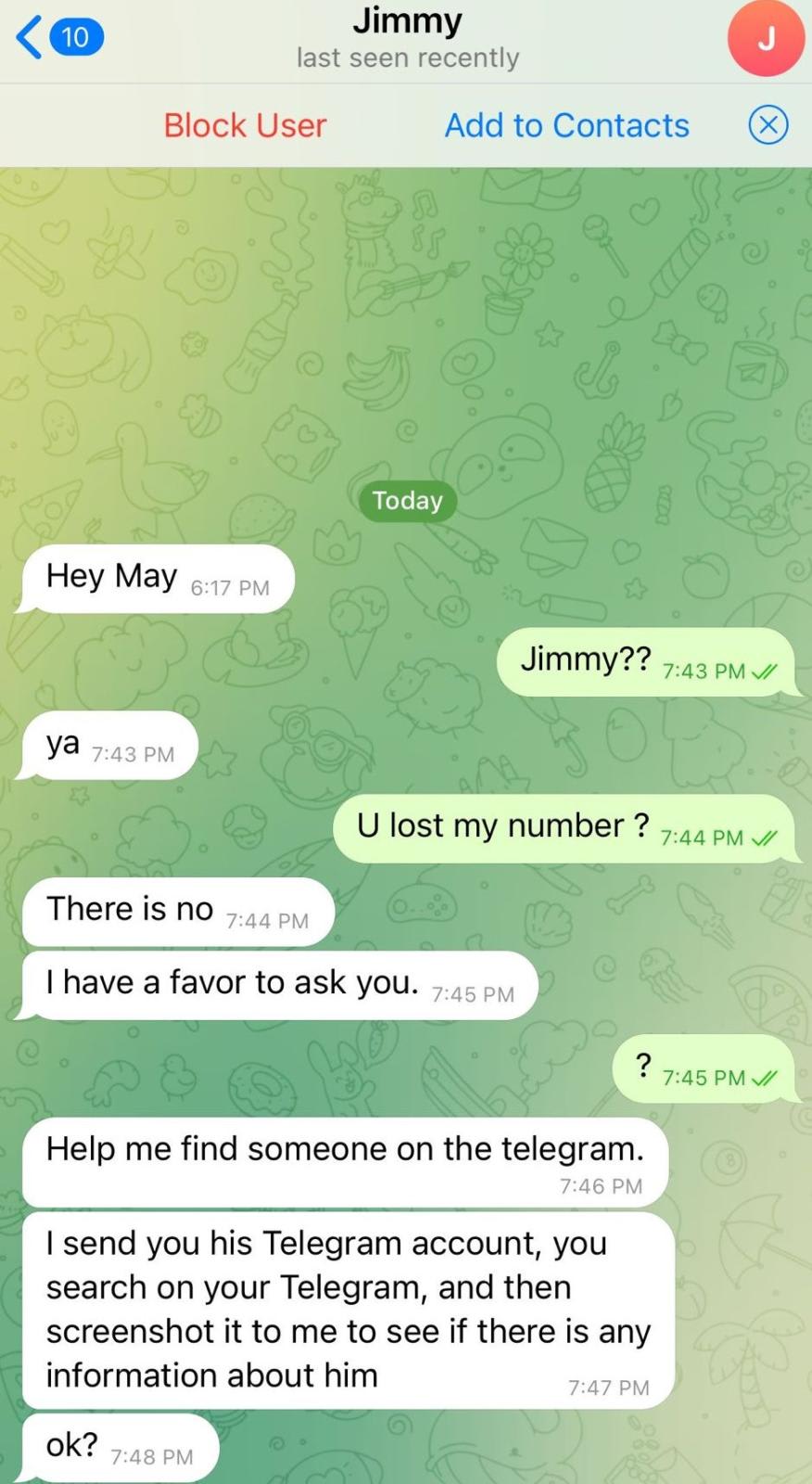
Task: Open Jimmy's profile avatar
Action: point(765,39)
